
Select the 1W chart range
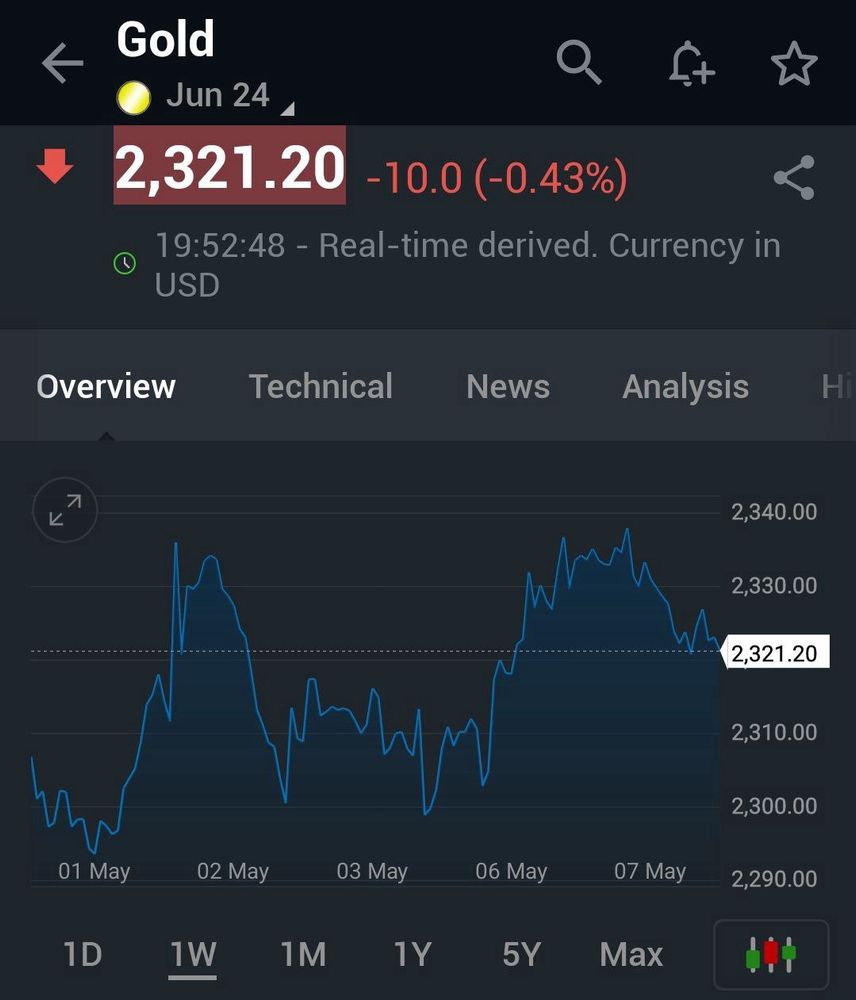[x=193, y=954]
